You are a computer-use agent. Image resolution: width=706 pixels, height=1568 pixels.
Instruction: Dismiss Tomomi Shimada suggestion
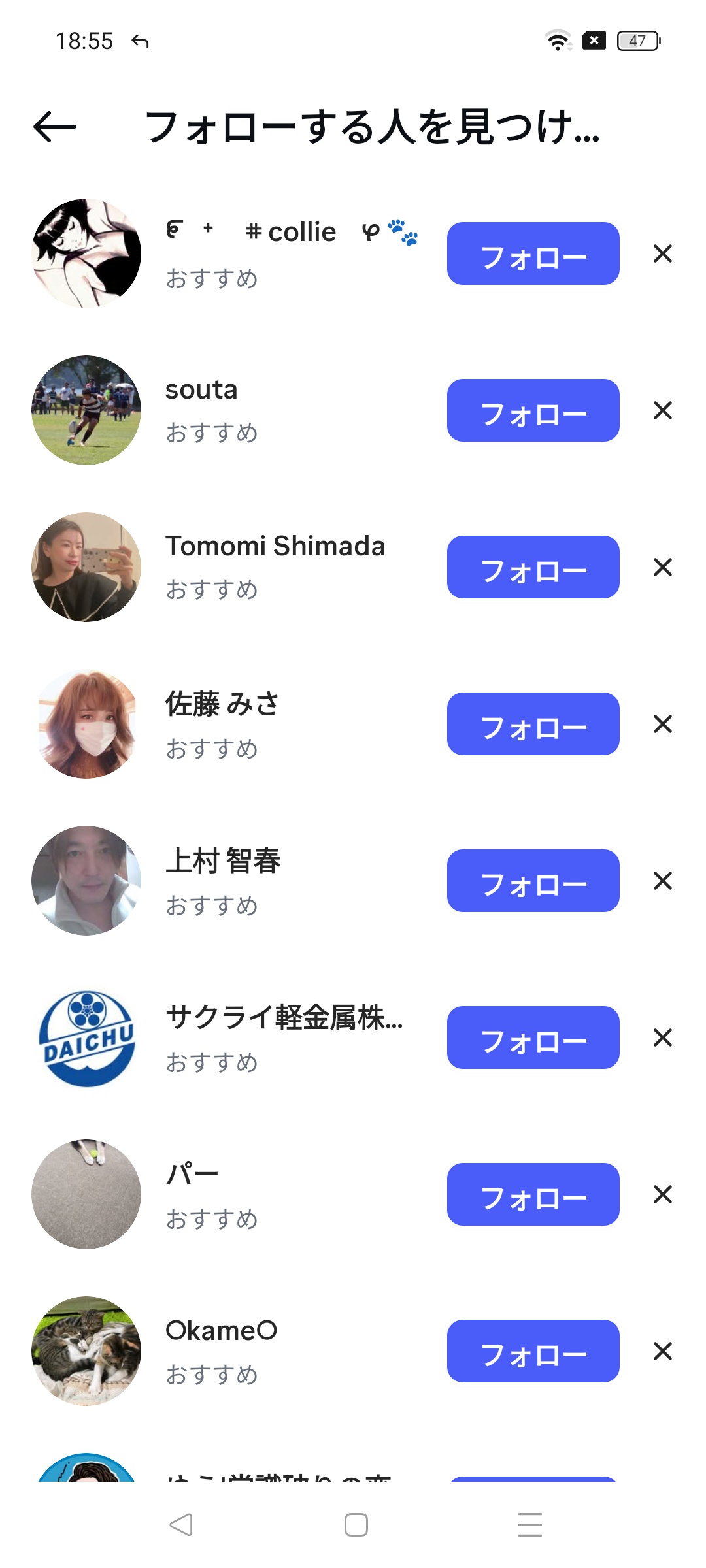[663, 567]
